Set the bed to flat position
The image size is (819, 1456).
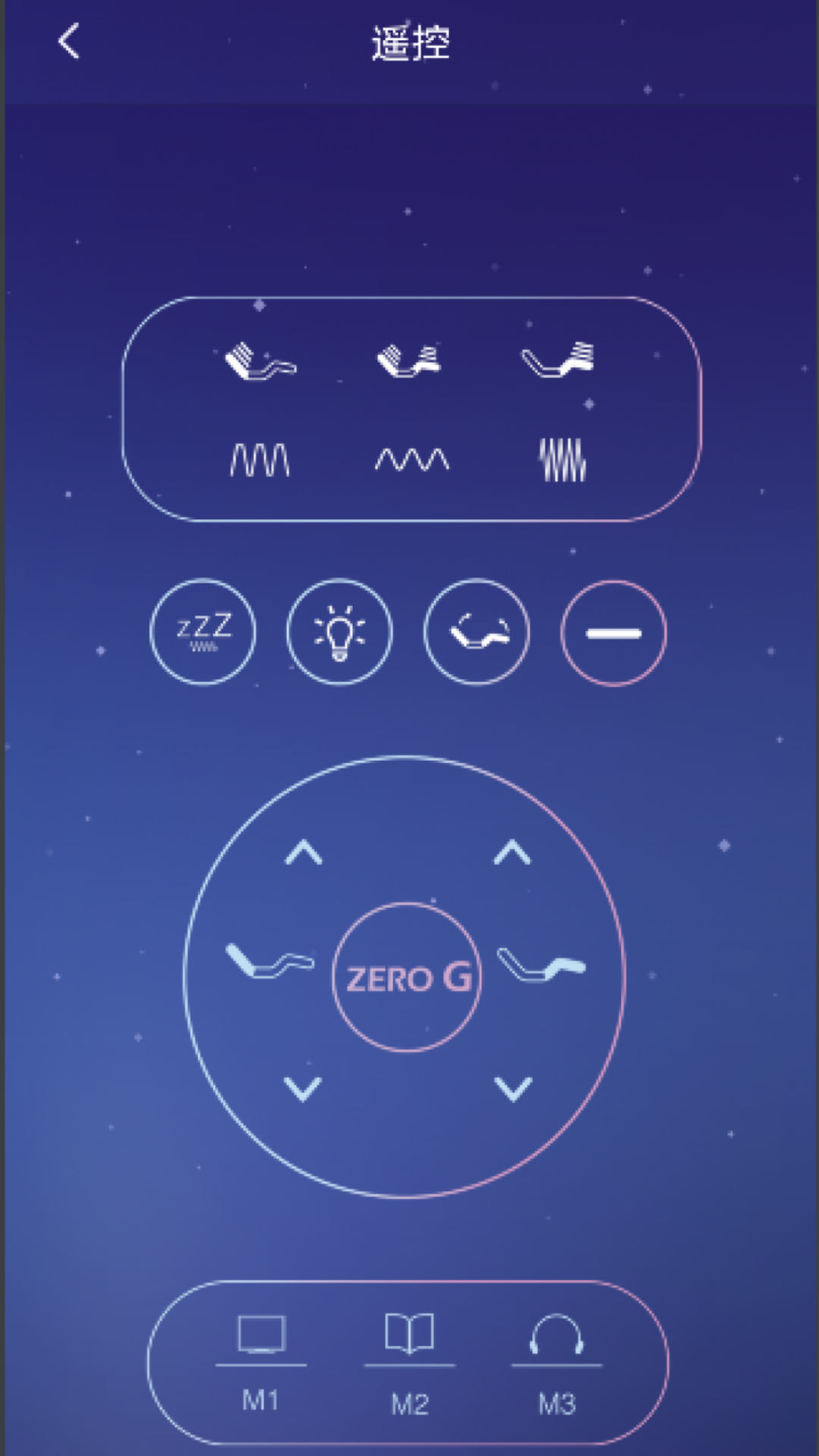[x=613, y=633]
